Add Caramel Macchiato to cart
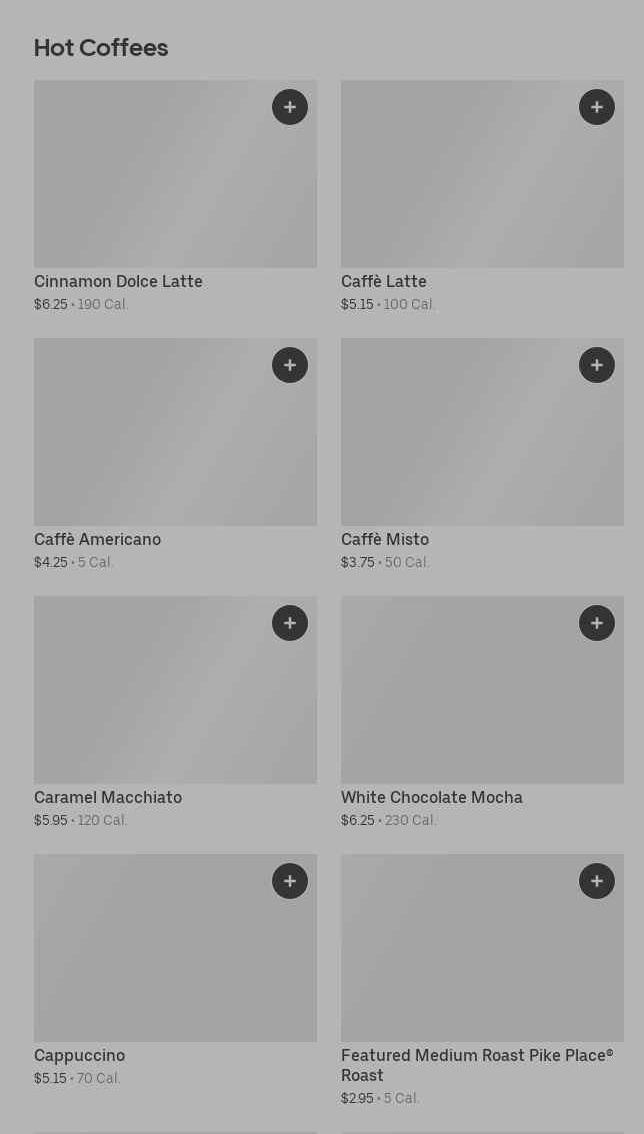The image size is (644, 1134). (290, 623)
